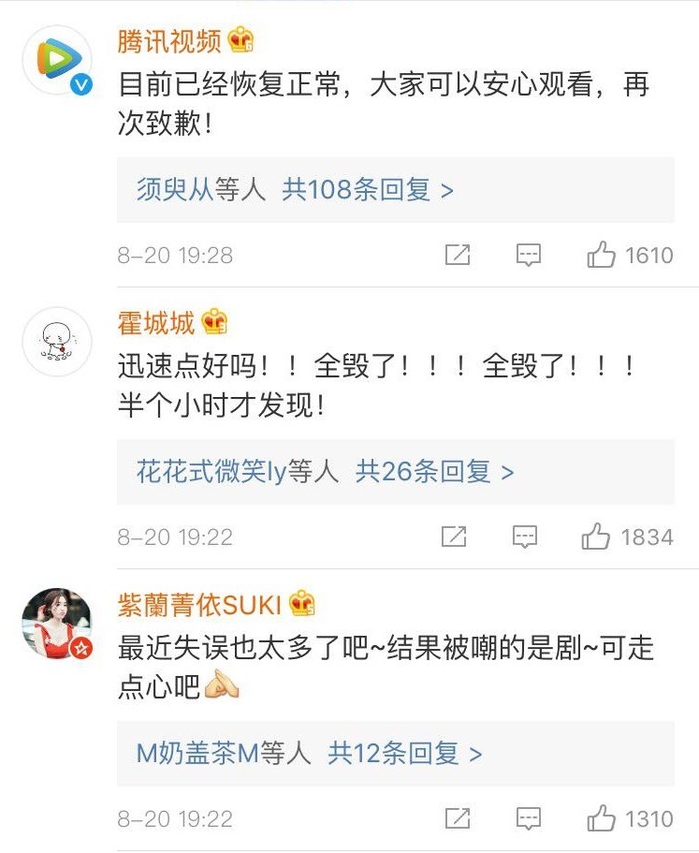Like 紫蘭菁依SUKI's comment with 1310 likes
The width and height of the screenshot is (699, 853).
pos(601,819)
